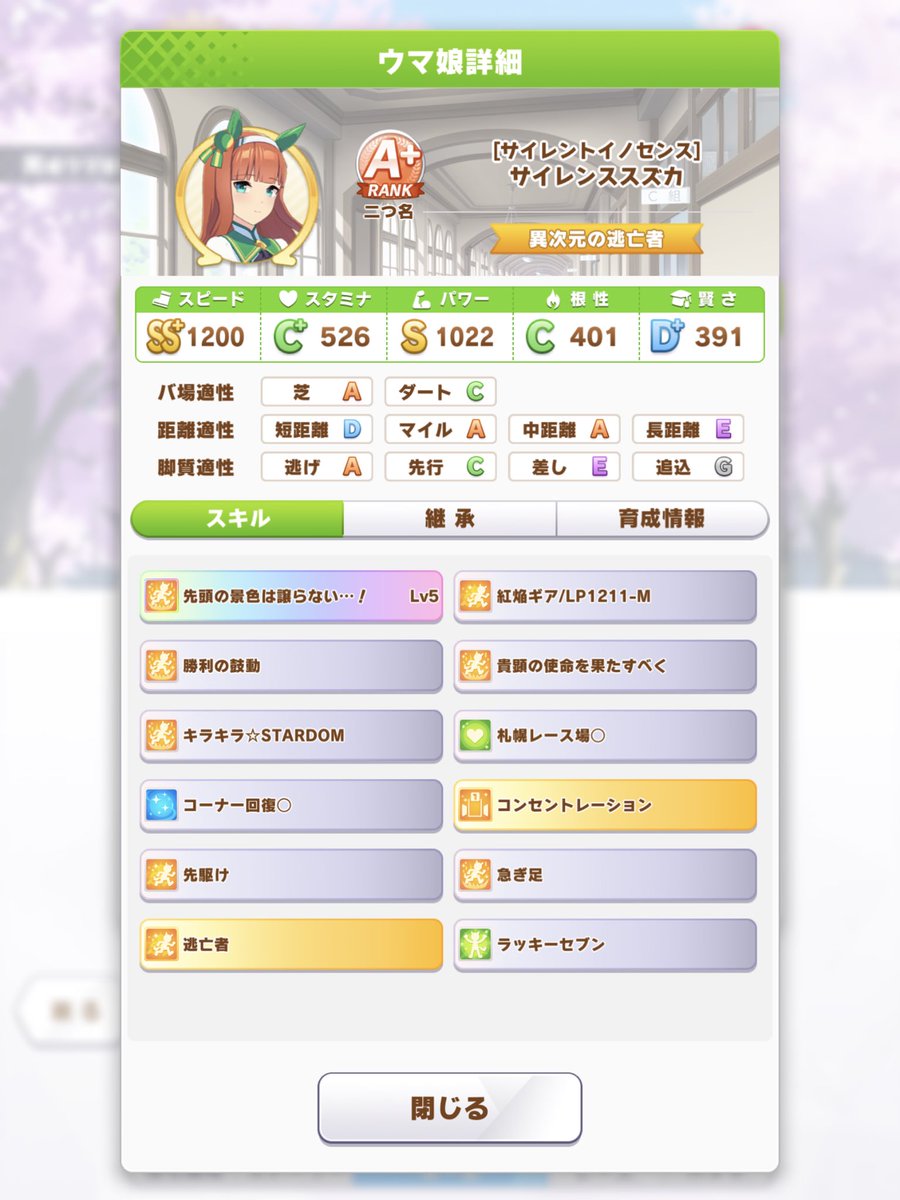Tap the 勝利の鼓動 skill
This screenshot has width=900, height=1200.
pos(291,666)
